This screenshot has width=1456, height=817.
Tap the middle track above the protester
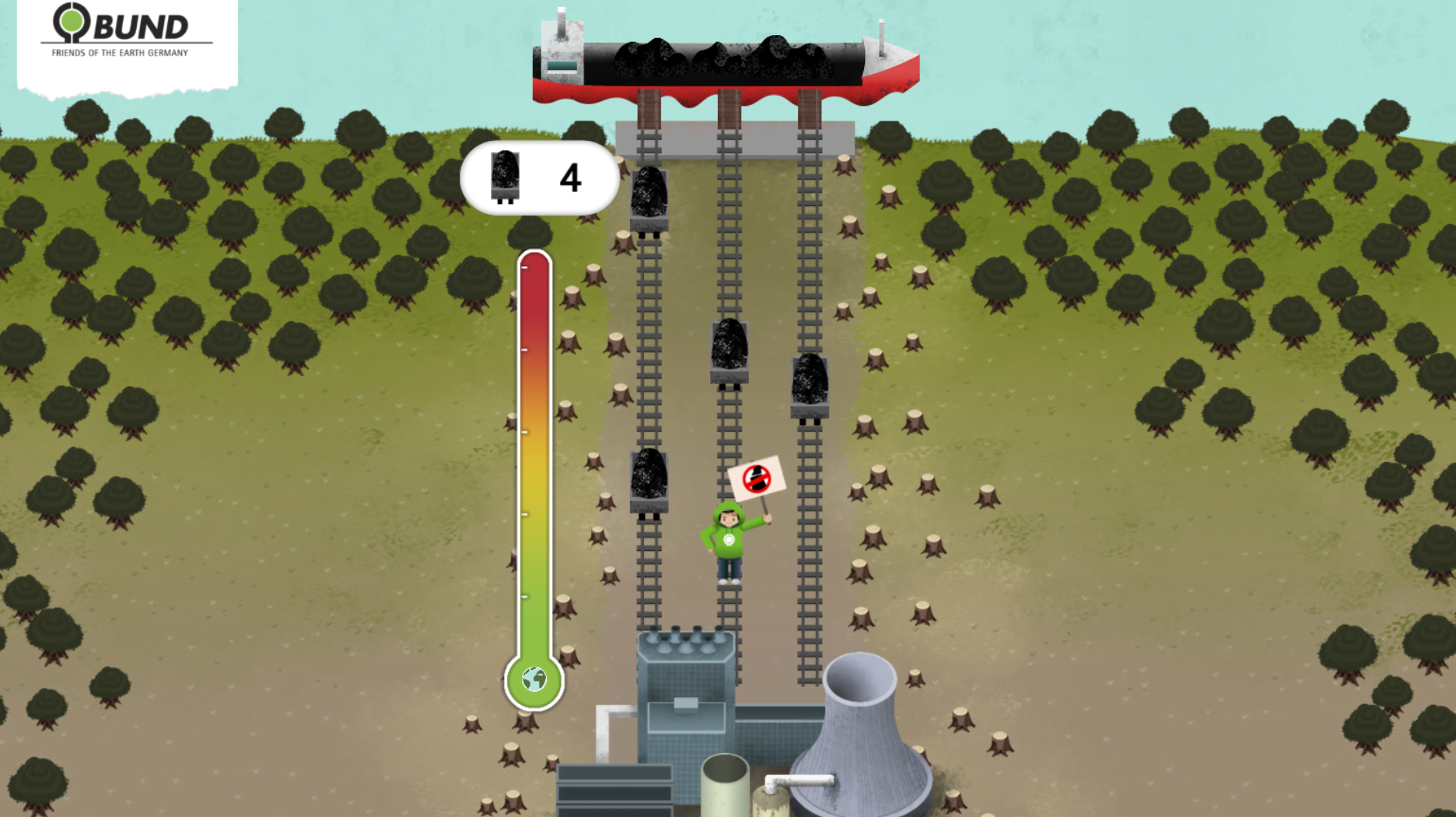click(729, 428)
